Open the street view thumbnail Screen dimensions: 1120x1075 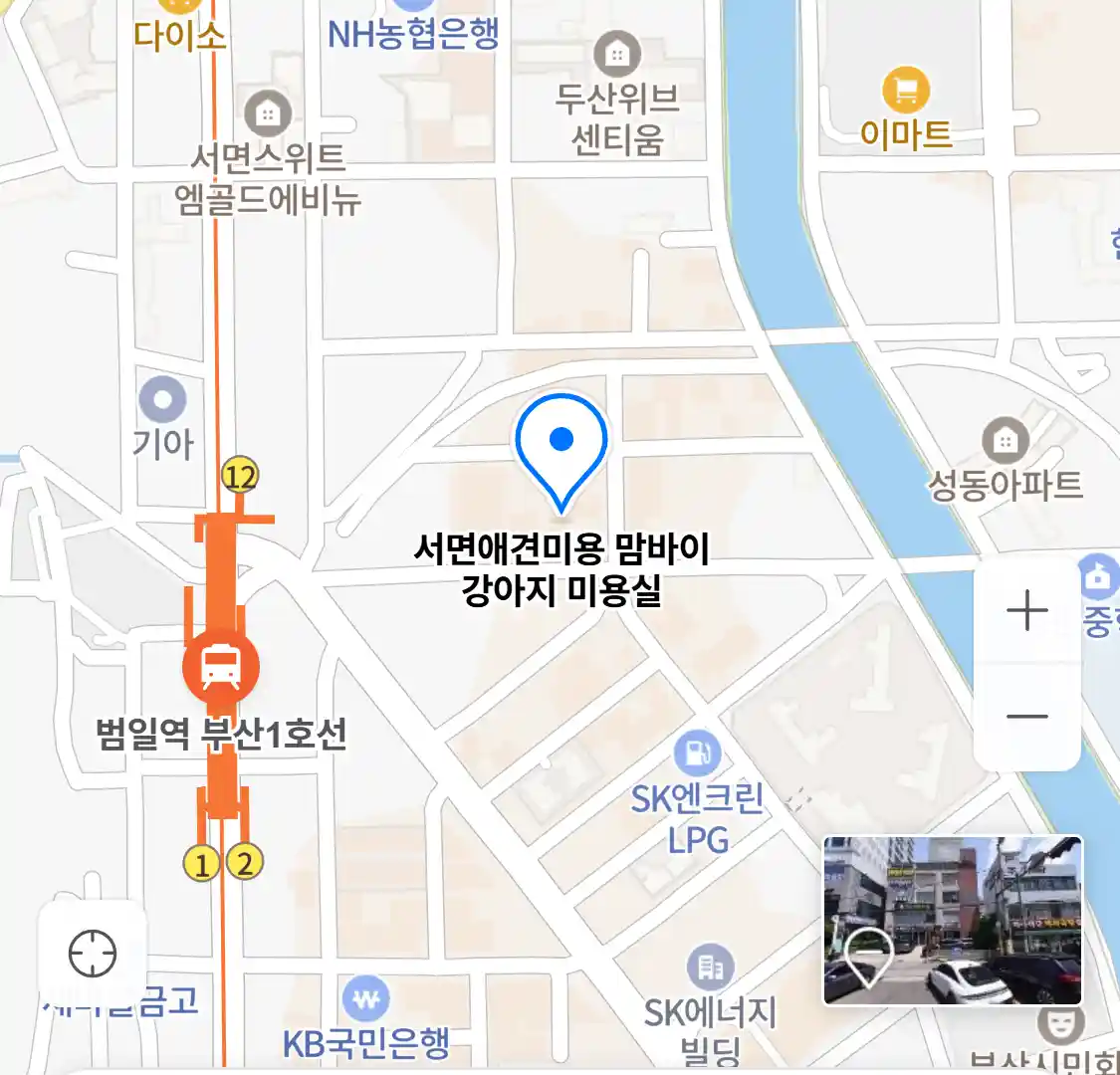point(952,920)
